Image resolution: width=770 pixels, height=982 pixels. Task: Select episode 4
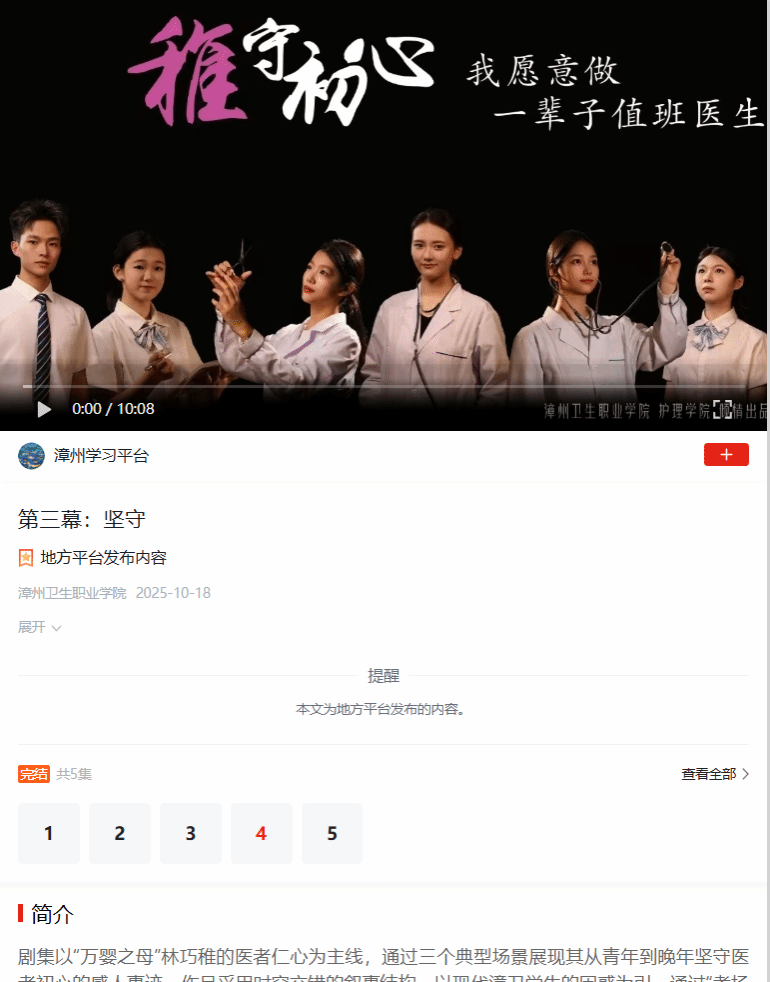click(x=261, y=833)
